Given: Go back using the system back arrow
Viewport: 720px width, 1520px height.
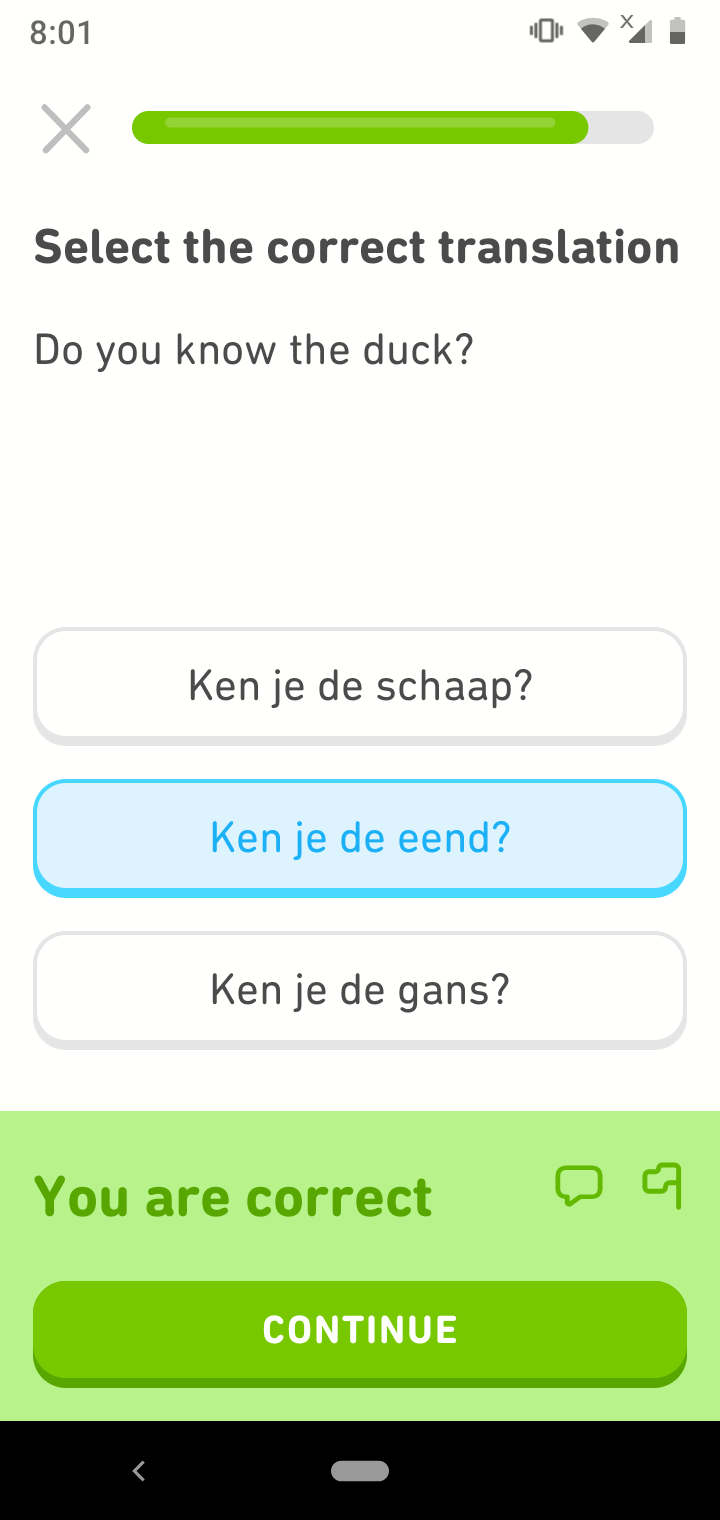Looking at the screenshot, I should pyautogui.click(x=139, y=1471).
